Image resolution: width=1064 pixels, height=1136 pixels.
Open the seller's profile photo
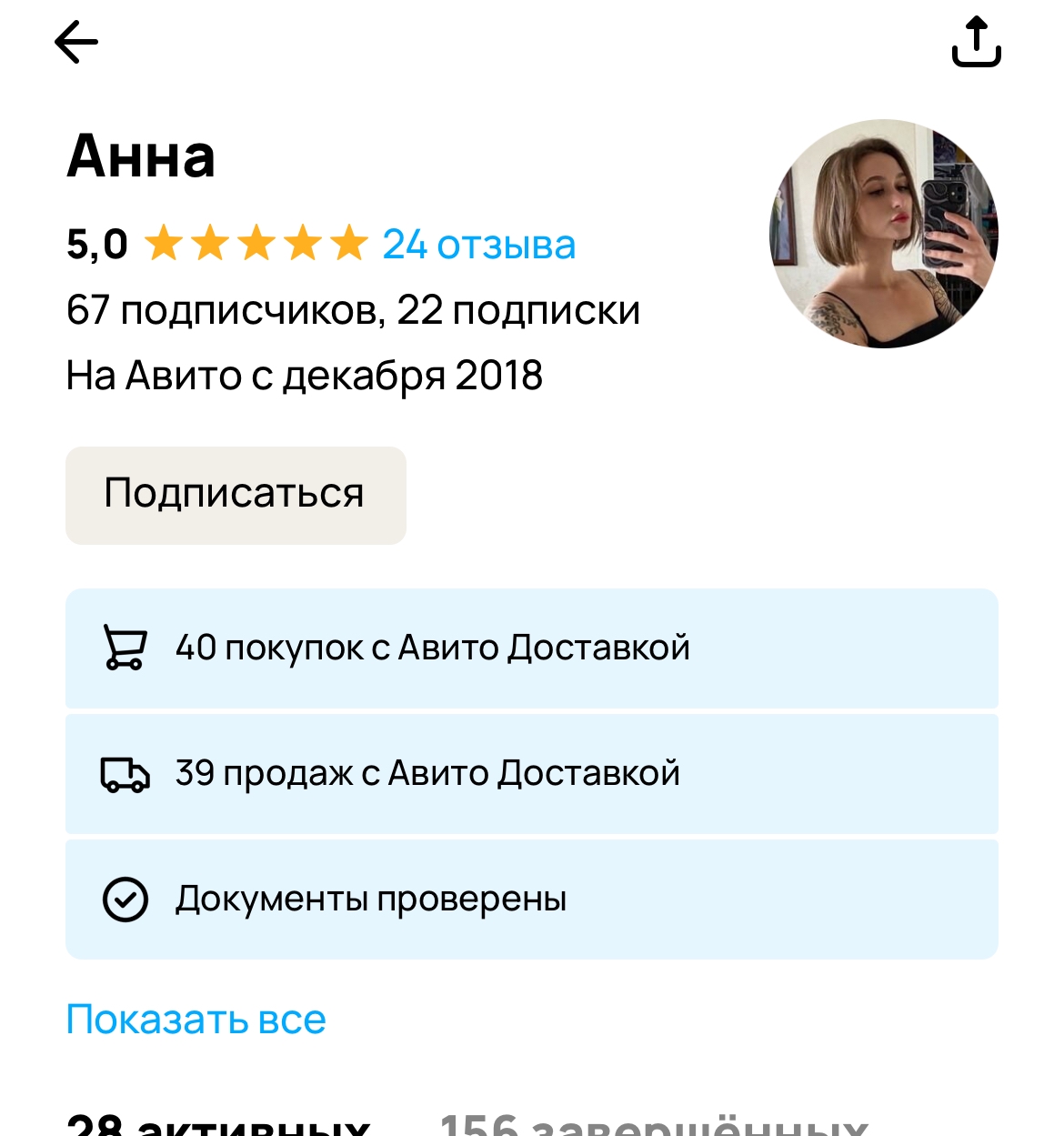(x=884, y=234)
